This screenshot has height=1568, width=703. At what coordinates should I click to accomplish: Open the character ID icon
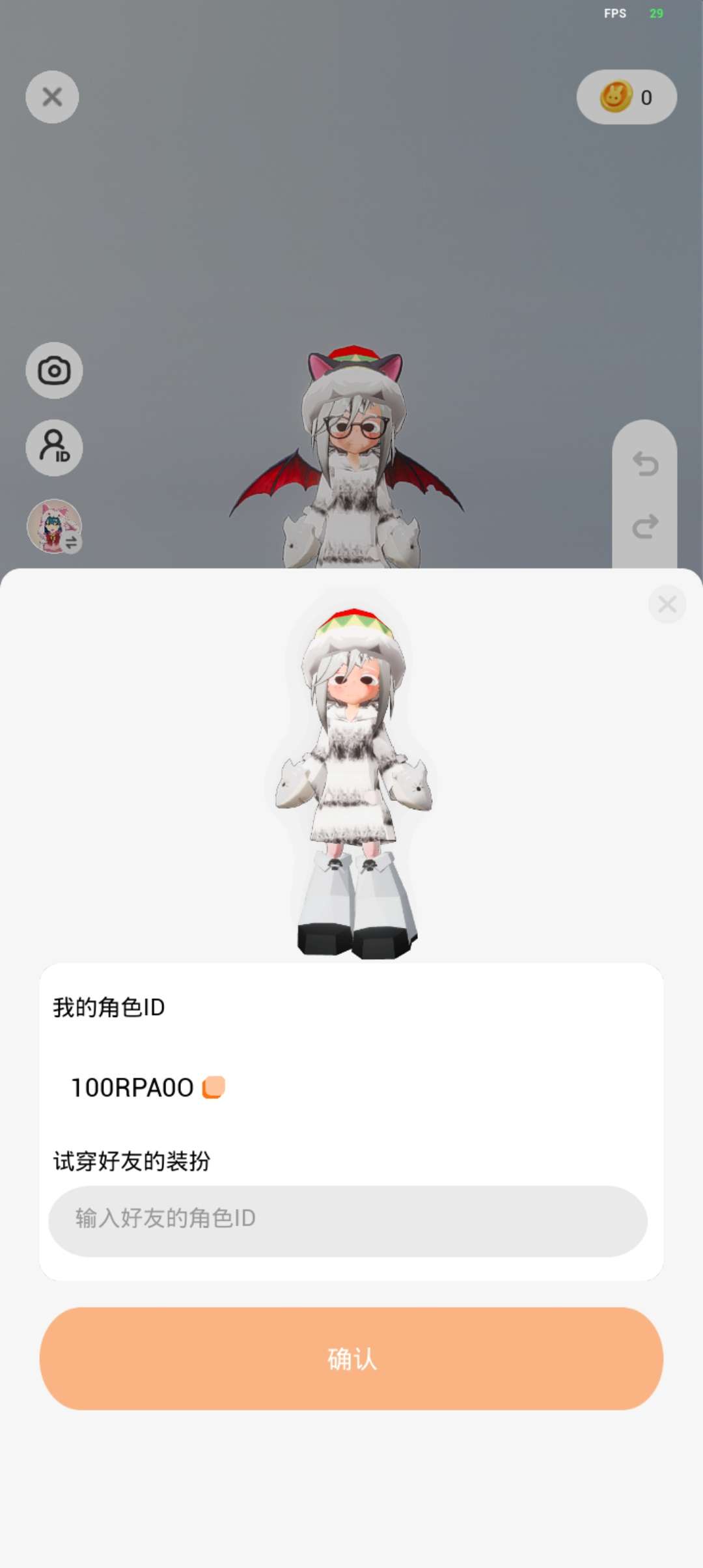pos(54,447)
